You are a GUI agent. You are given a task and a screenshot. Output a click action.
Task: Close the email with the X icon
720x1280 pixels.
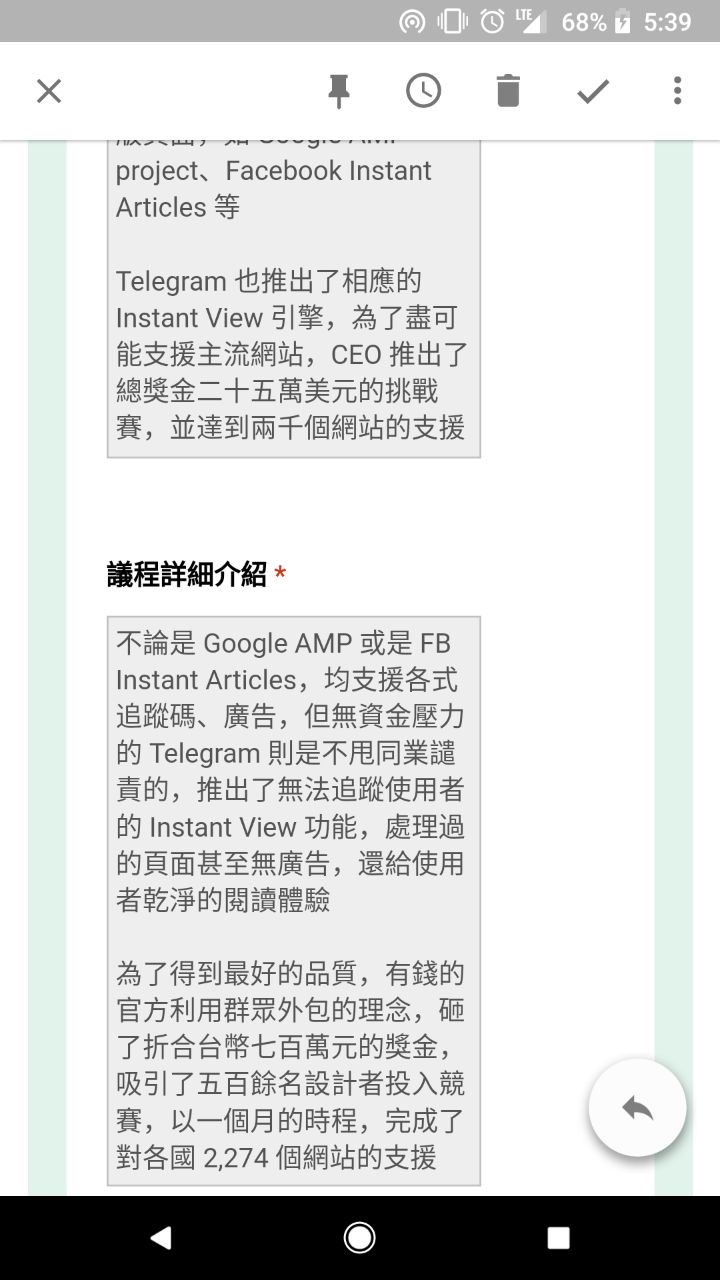(x=49, y=91)
